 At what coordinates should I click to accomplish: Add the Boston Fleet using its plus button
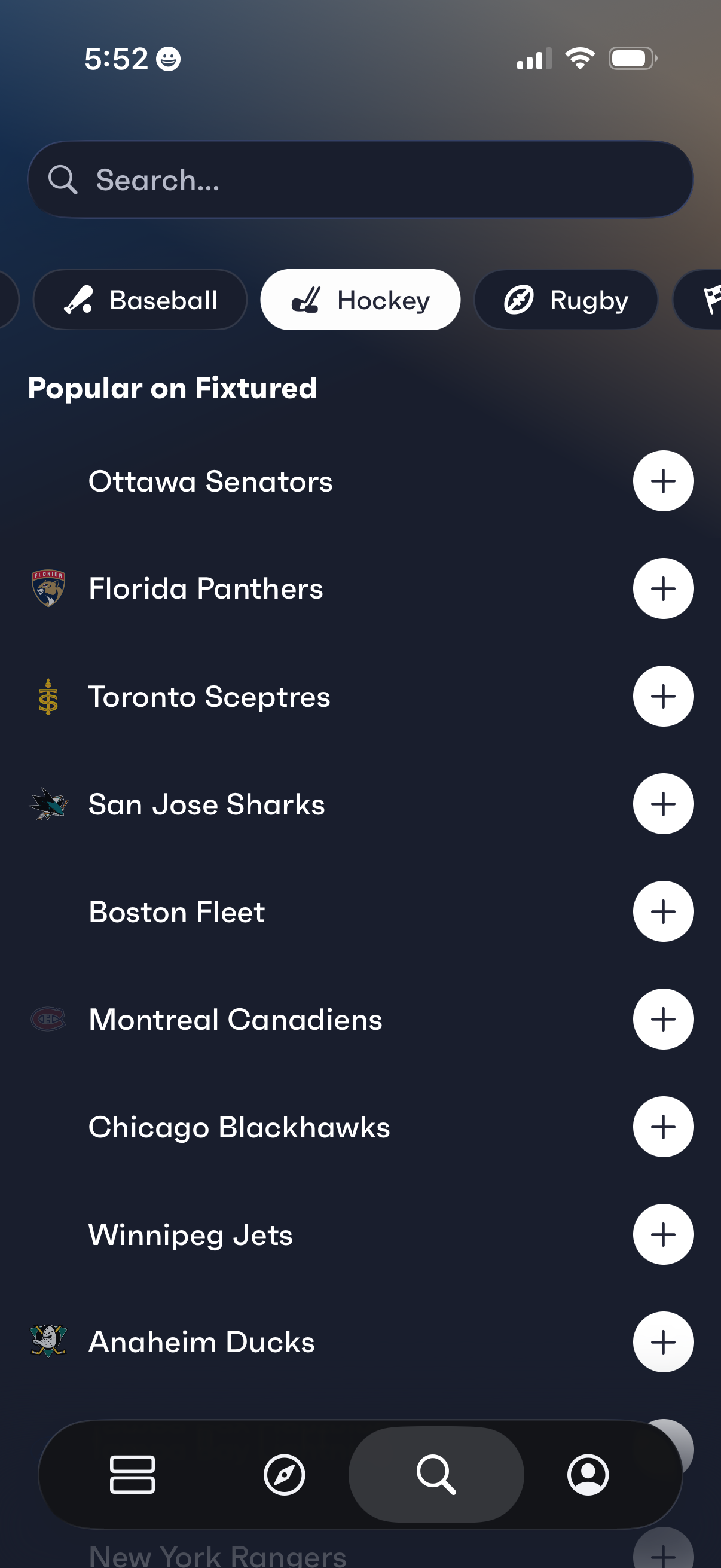[x=663, y=911]
